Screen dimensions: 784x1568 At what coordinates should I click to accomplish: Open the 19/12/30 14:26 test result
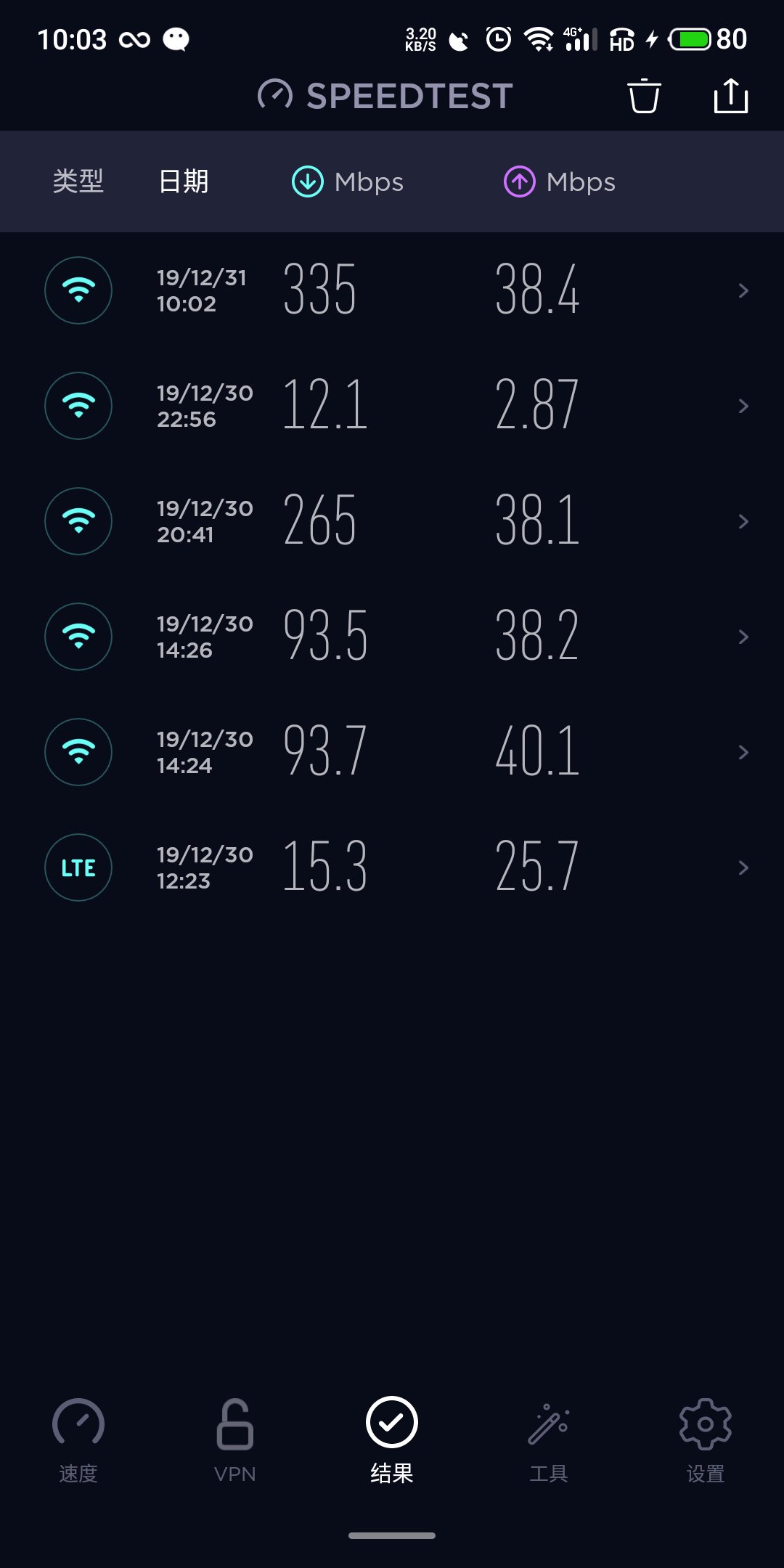click(x=392, y=637)
